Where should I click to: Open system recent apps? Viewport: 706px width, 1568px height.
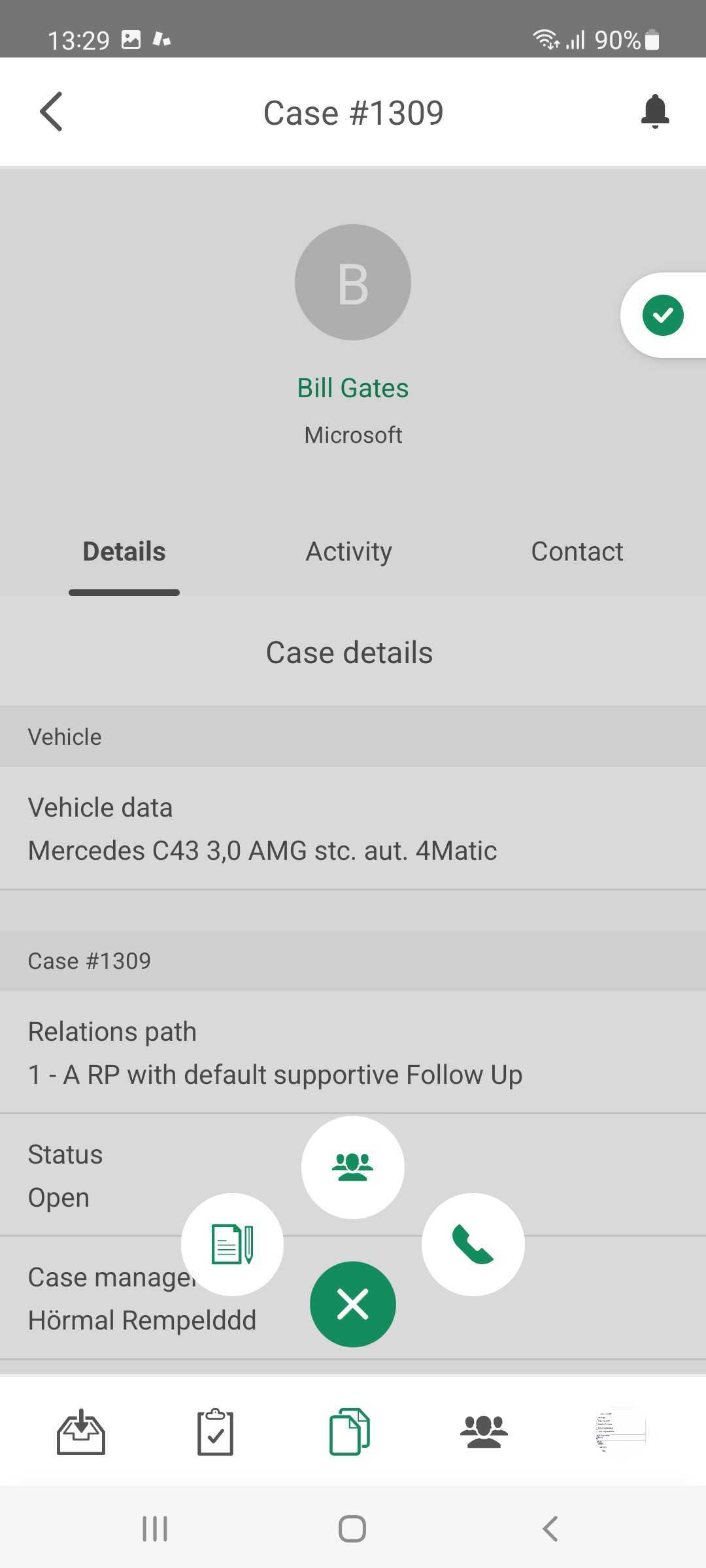(x=155, y=1529)
